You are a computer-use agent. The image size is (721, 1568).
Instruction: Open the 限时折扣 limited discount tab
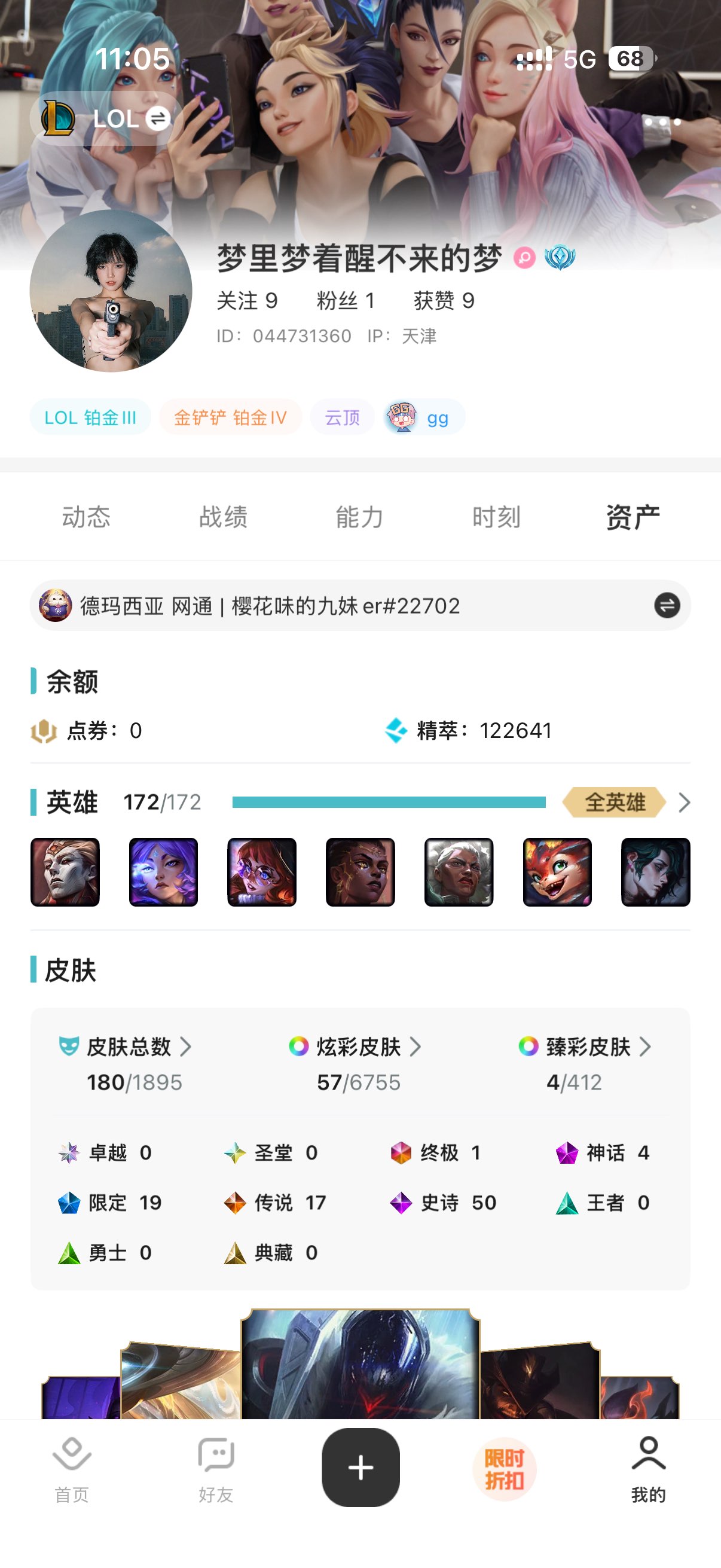click(505, 1468)
